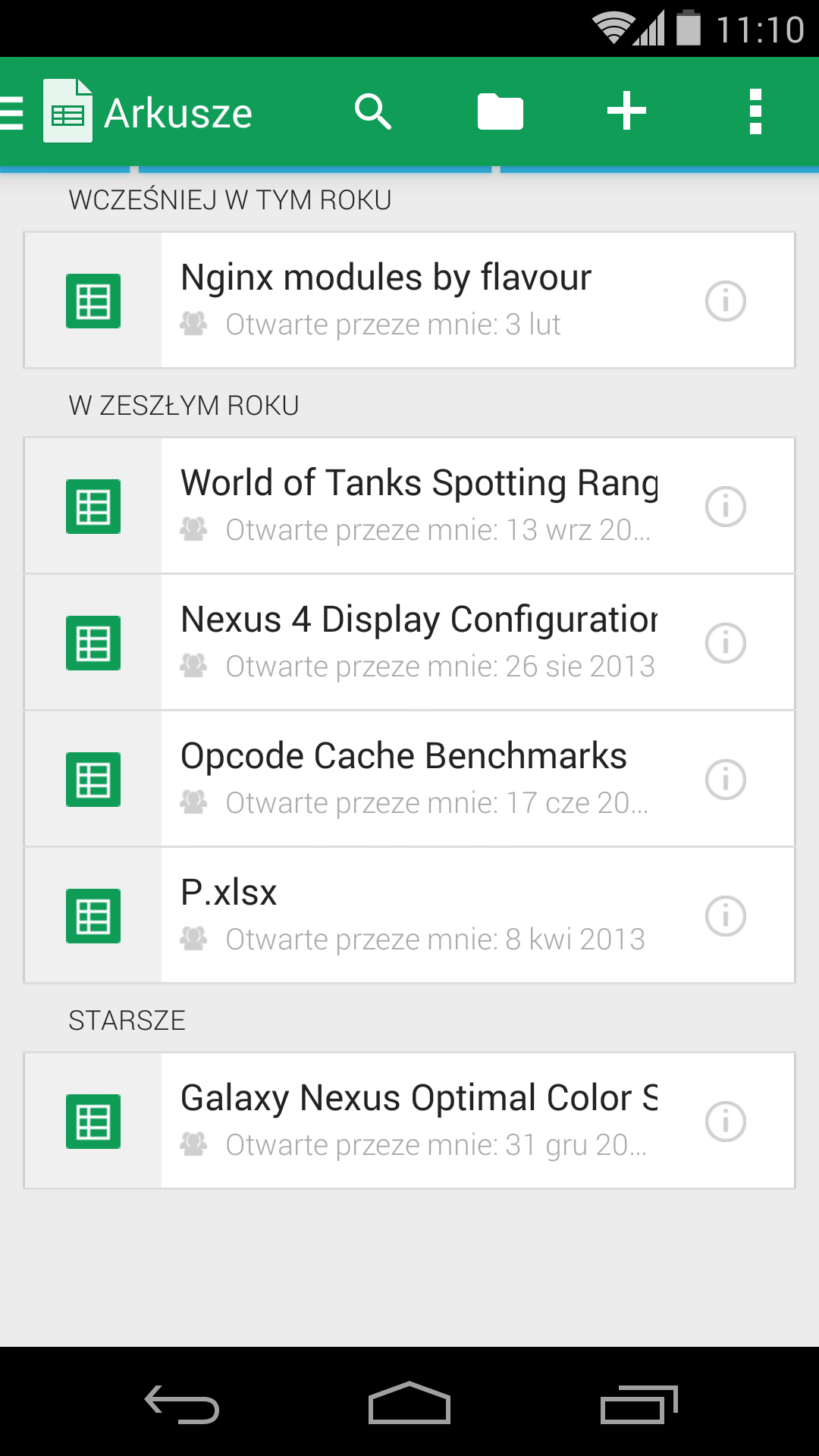Create a new spreadsheet with plus
819x1456 pixels.
pos(626,111)
